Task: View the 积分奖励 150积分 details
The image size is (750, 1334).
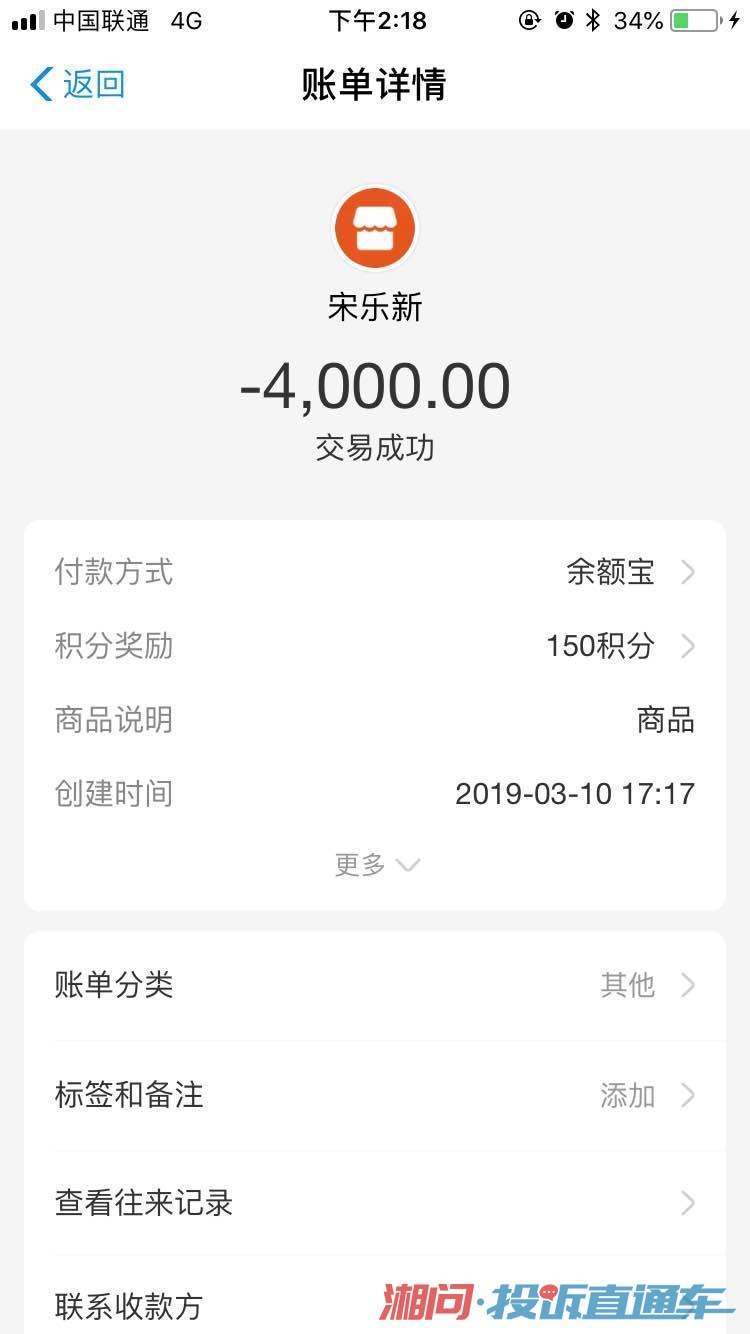Action: pyautogui.click(x=375, y=646)
